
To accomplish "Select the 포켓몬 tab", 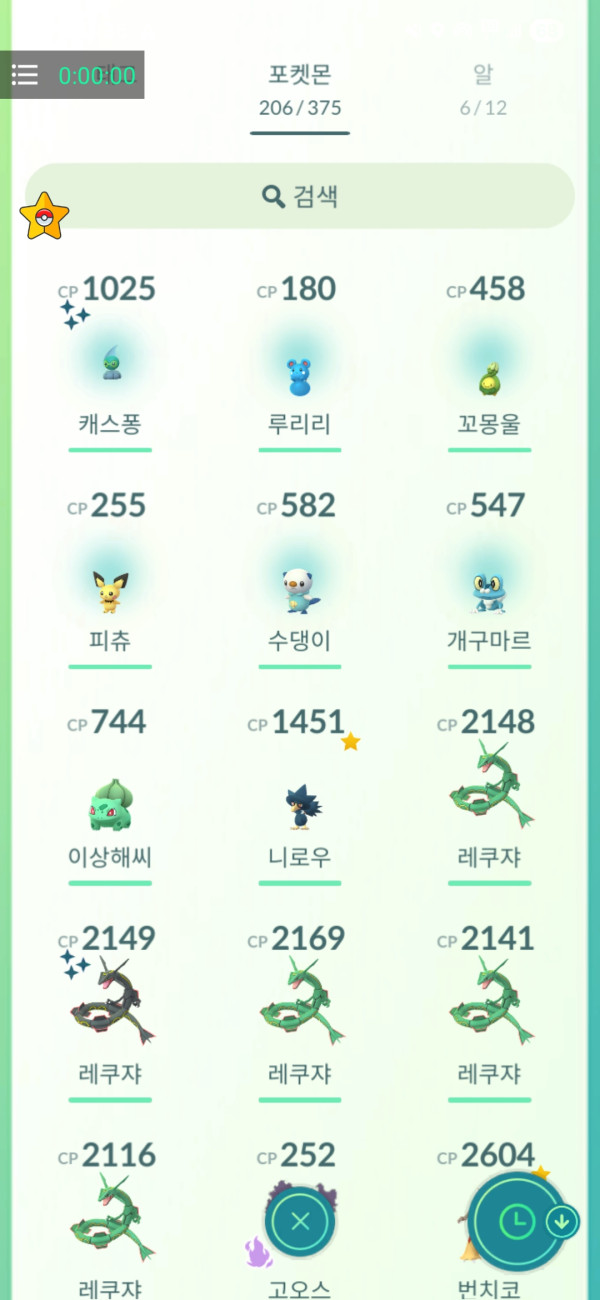I will (x=300, y=88).
